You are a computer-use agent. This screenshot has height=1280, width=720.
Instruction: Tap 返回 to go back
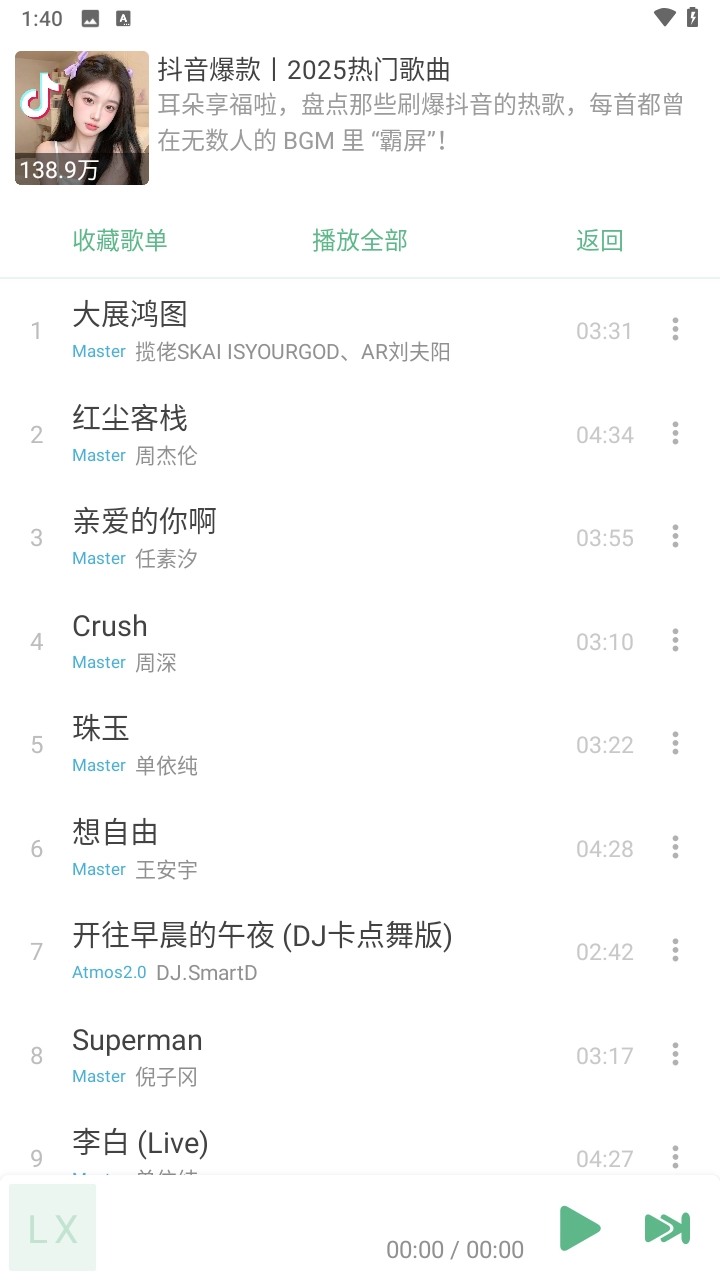(599, 241)
